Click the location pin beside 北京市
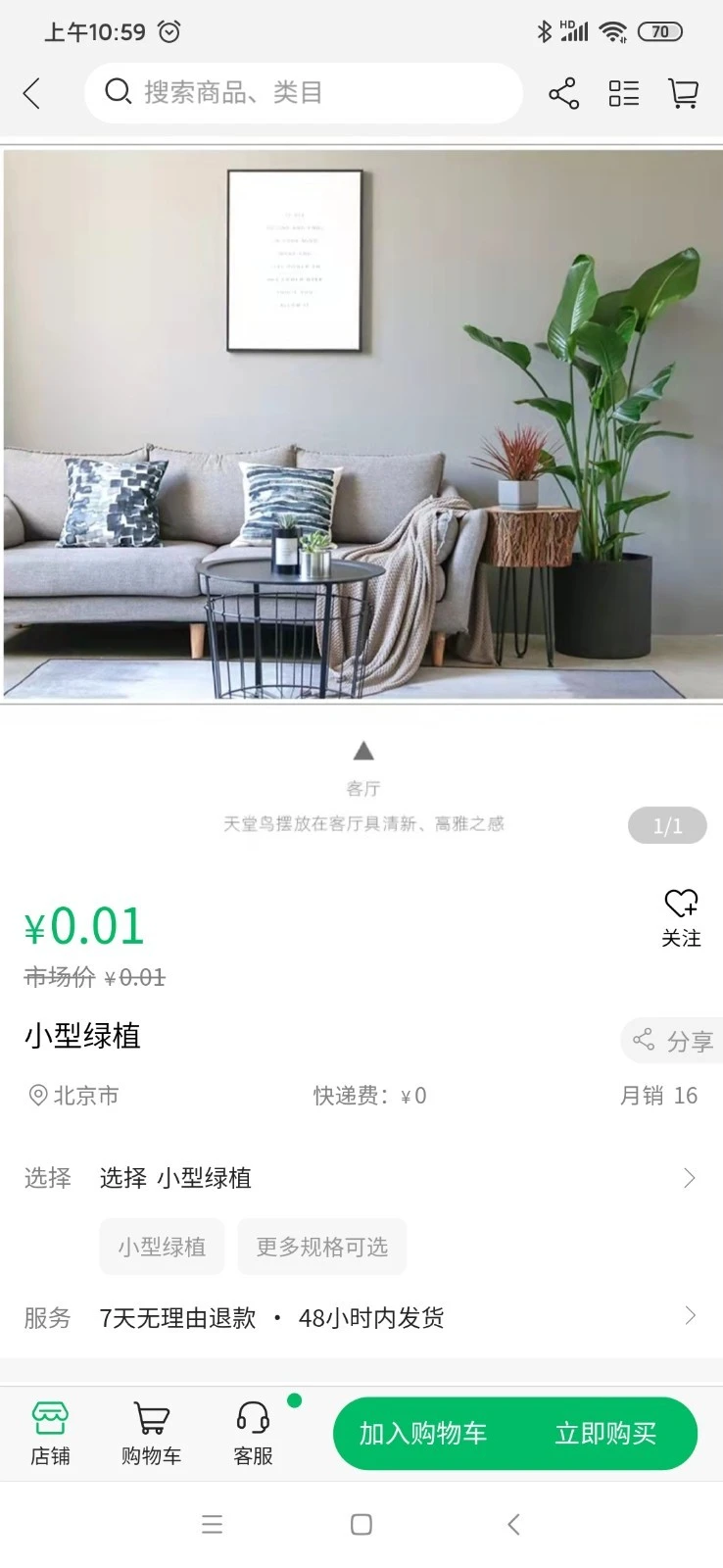The width and height of the screenshot is (723, 1568). 37,1095
